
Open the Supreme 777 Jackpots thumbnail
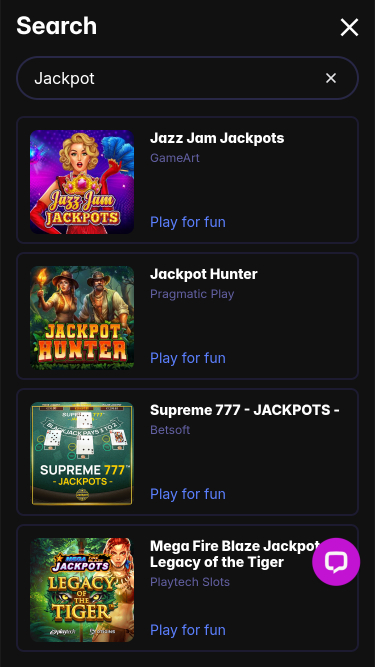point(82,454)
